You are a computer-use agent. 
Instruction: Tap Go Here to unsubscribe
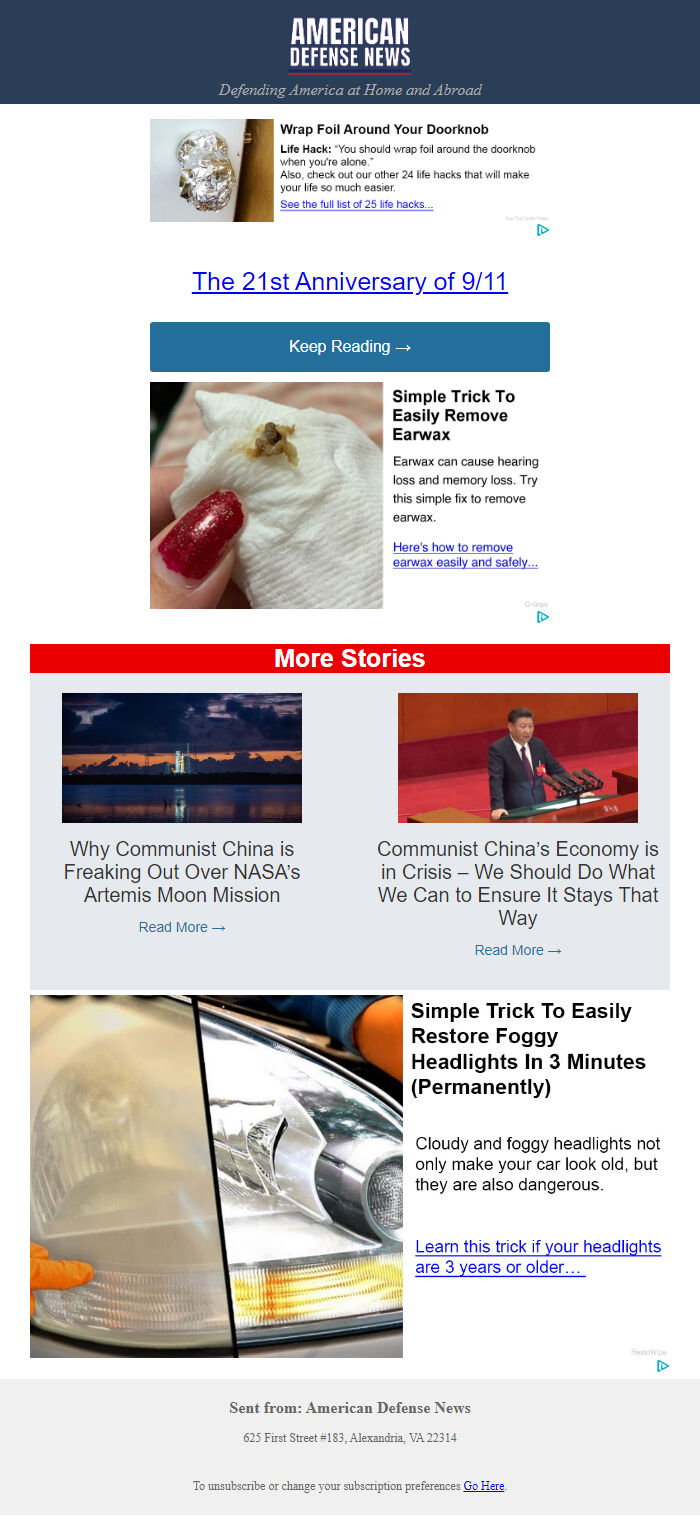484,1486
